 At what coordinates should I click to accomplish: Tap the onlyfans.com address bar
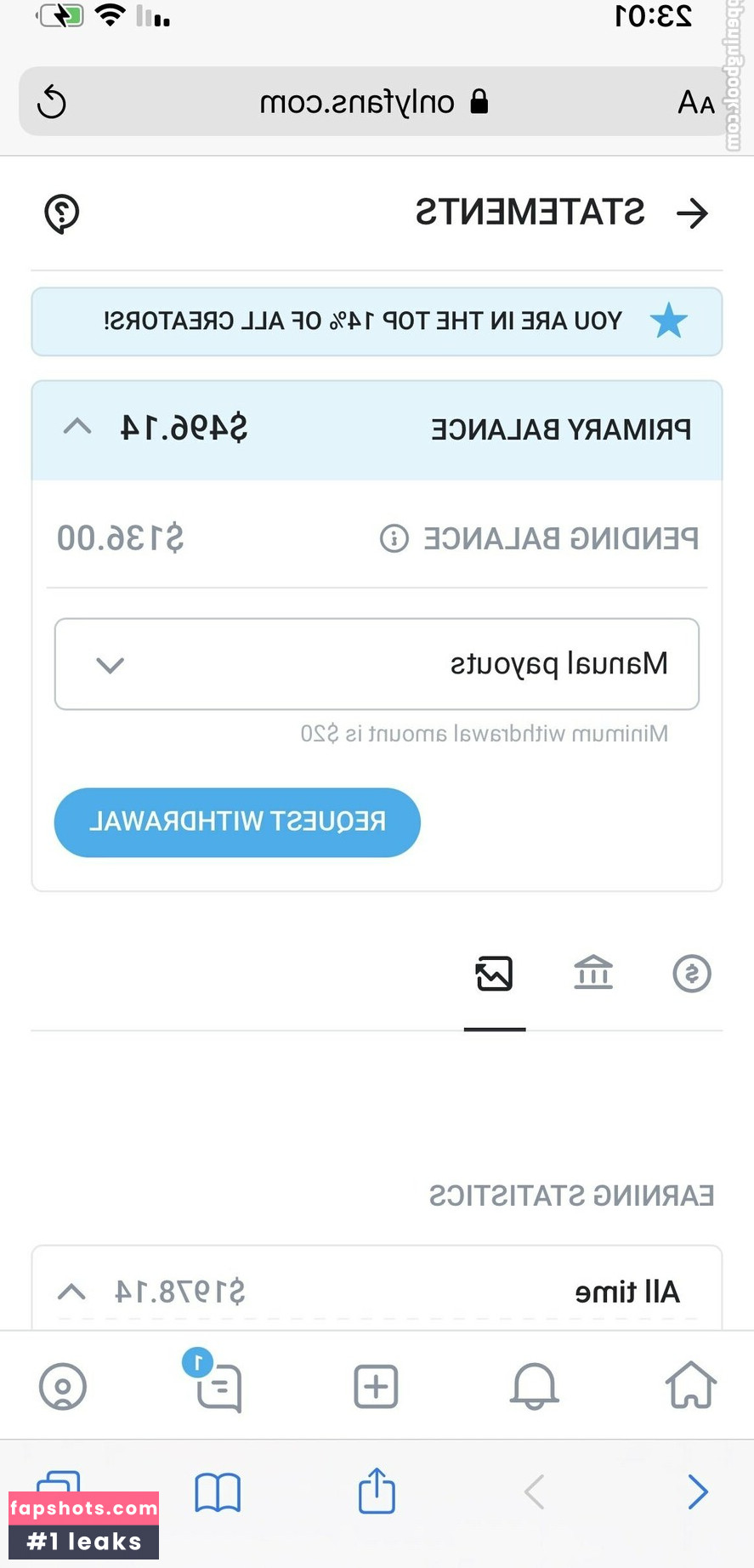tap(374, 103)
